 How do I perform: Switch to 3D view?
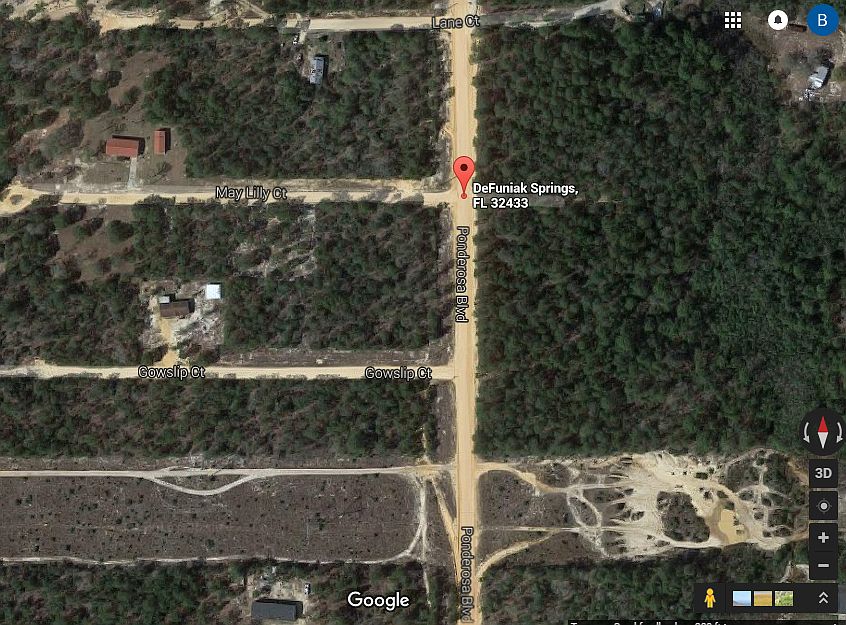823,473
